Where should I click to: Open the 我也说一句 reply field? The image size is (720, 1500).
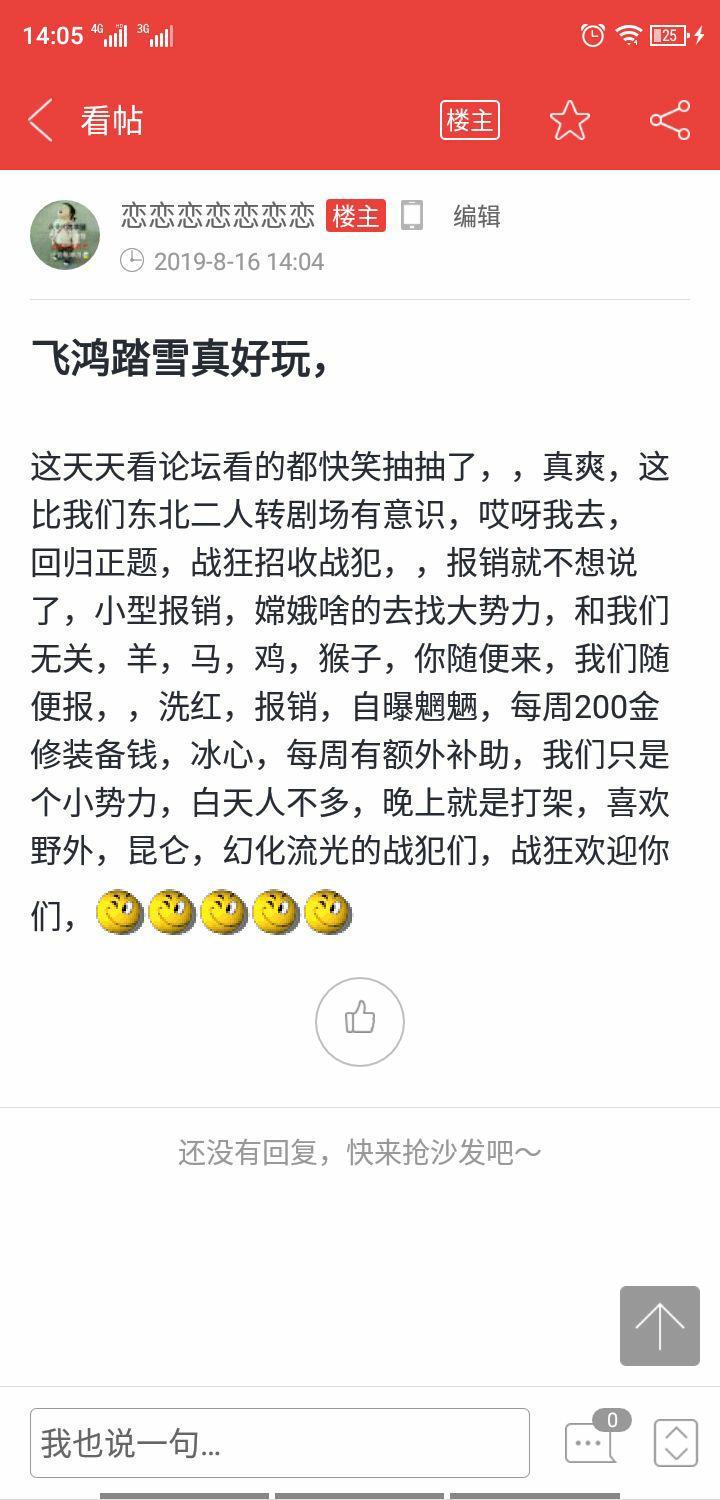[x=280, y=1443]
